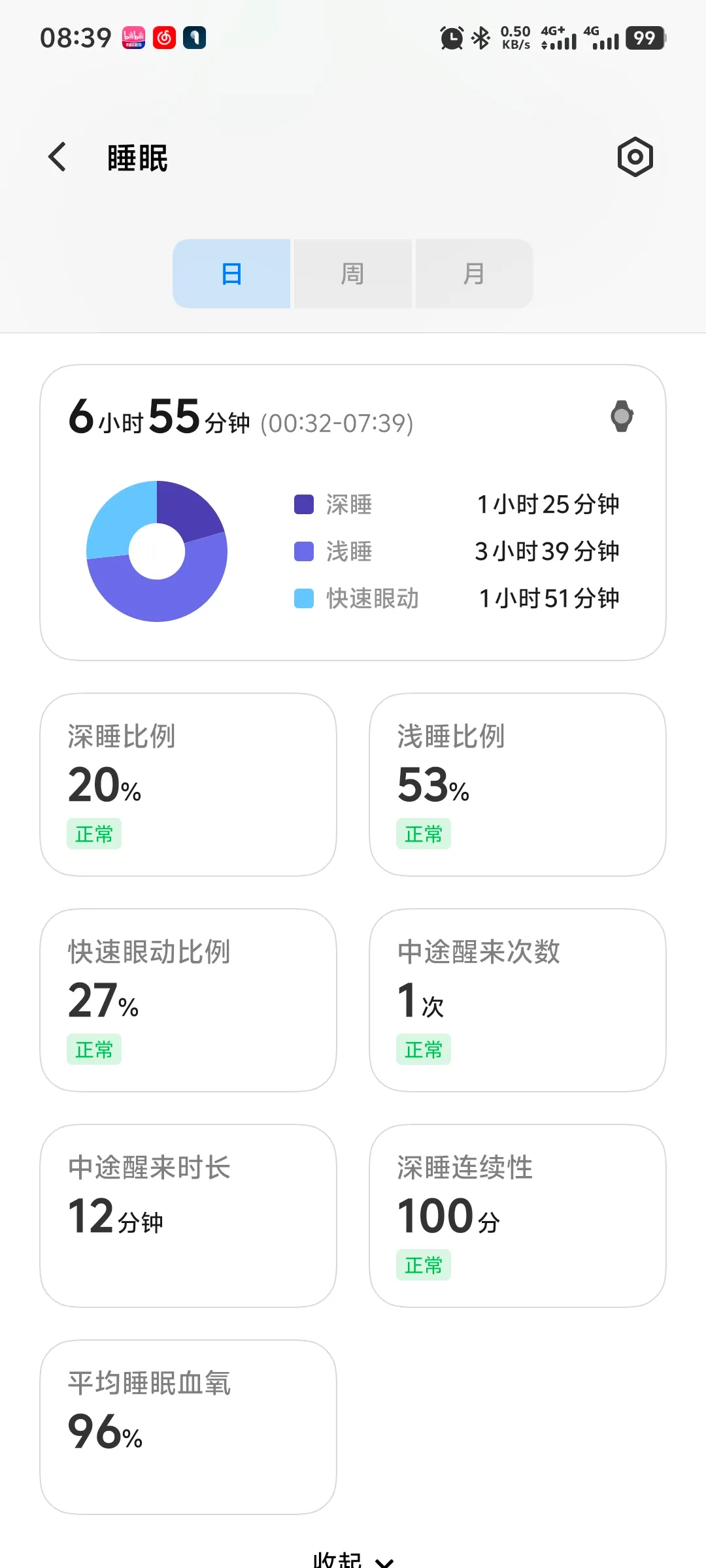Open the 浅睡比例 53% card
This screenshot has width=706, height=1568.
[517, 784]
